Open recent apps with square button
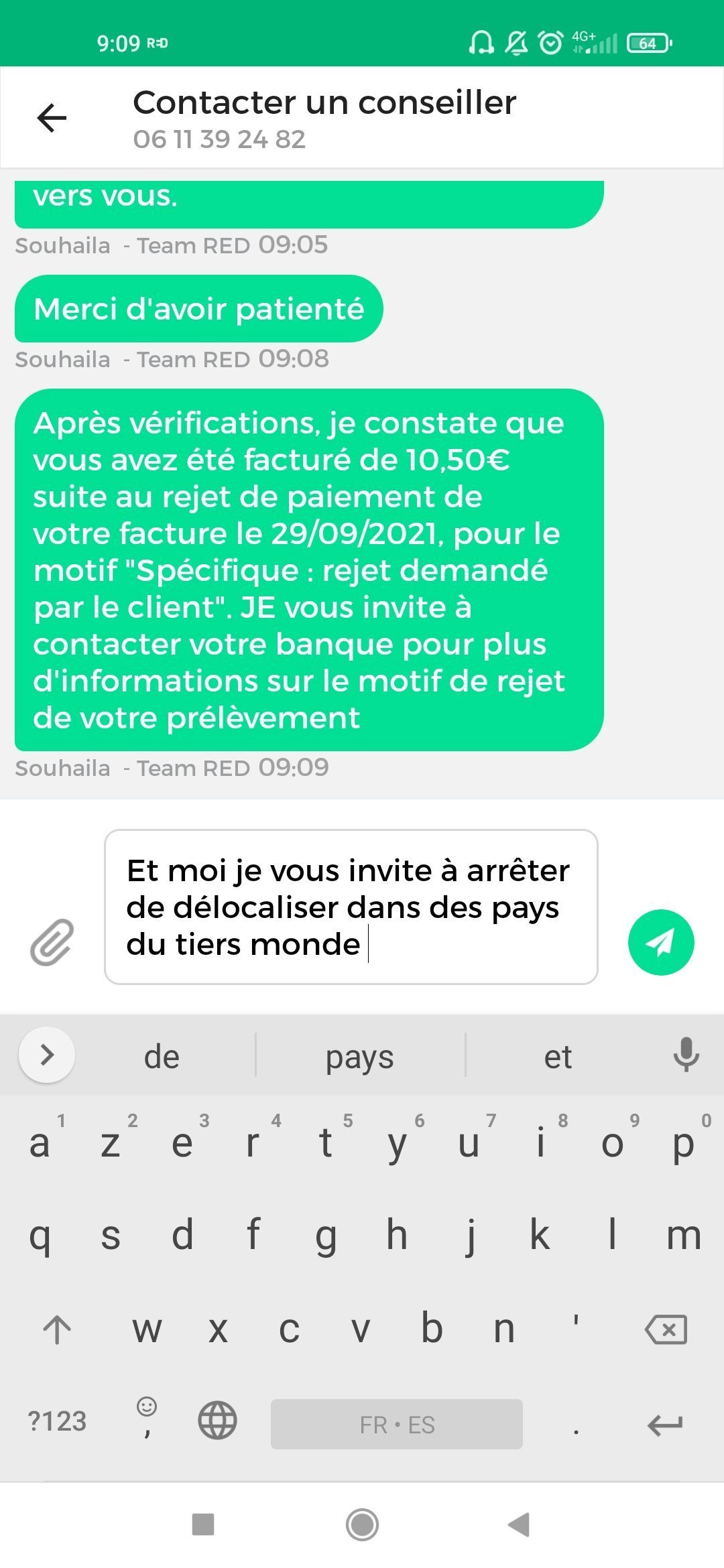The image size is (724, 1568). (203, 1524)
